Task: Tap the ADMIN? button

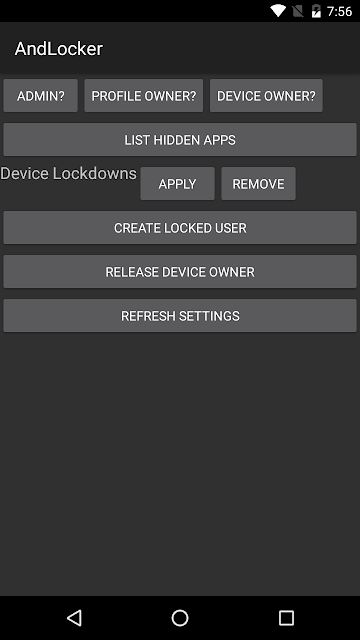Action: [x=40, y=96]
